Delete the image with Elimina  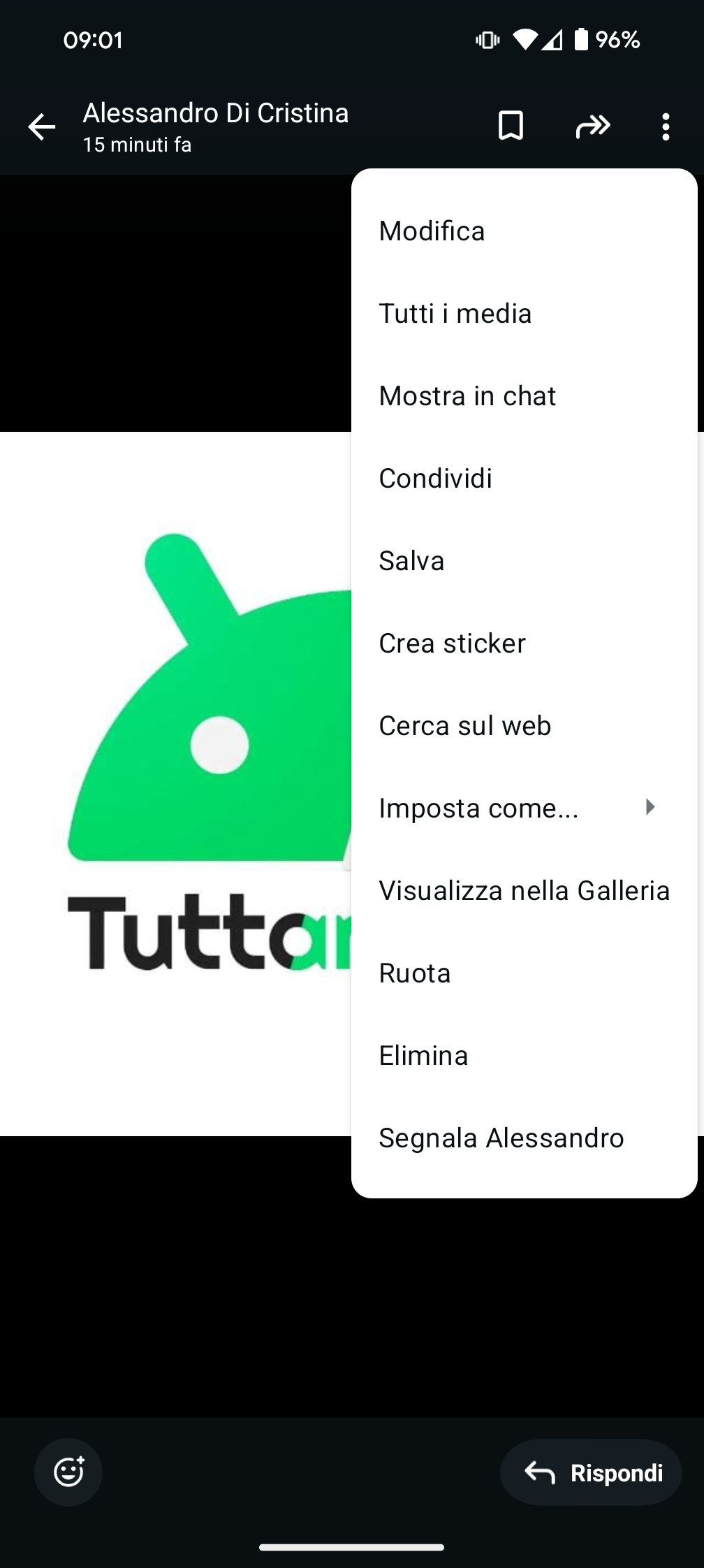423,1056
